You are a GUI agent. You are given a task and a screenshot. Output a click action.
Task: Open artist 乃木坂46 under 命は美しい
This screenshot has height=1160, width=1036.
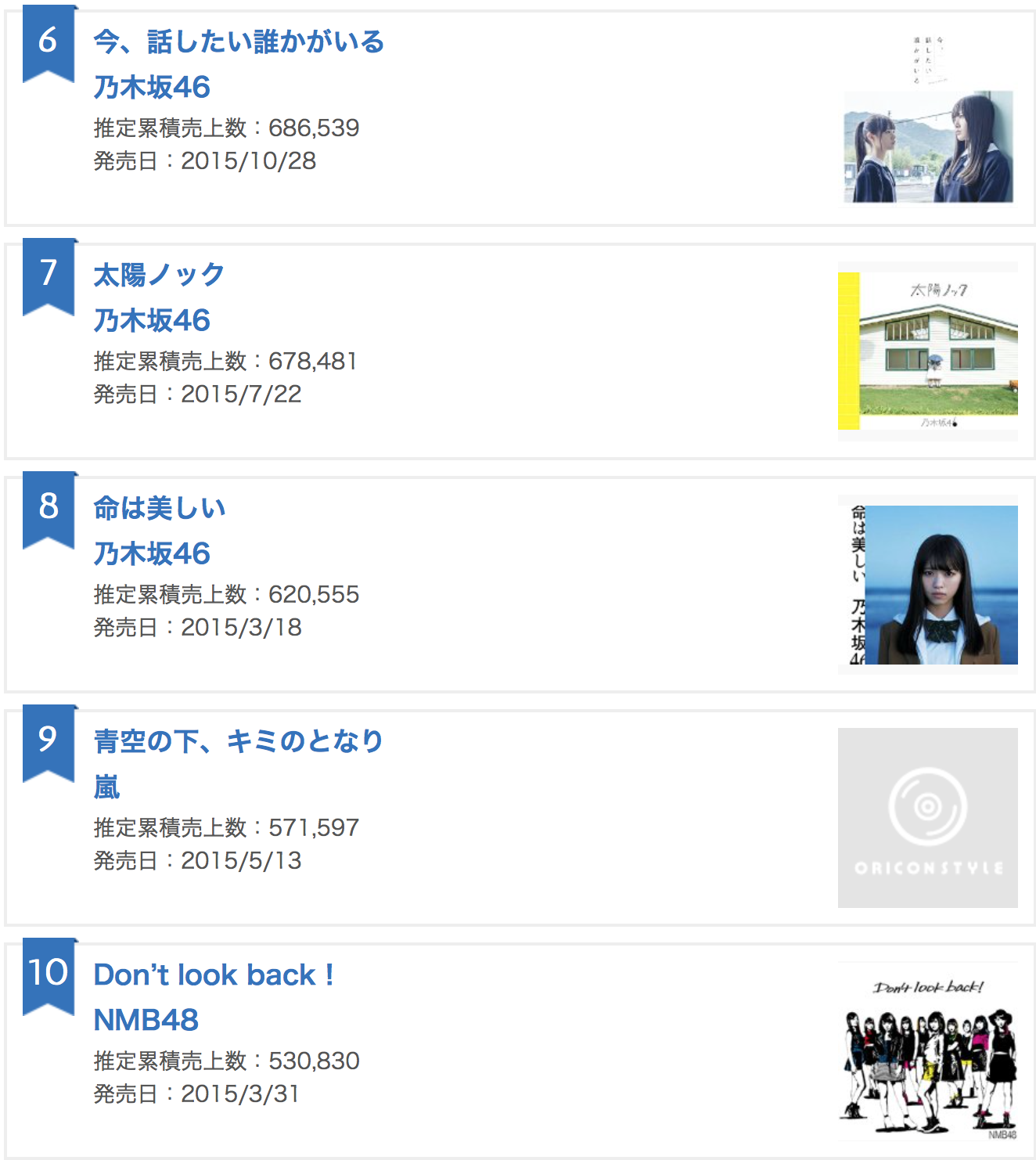point(152,553)
